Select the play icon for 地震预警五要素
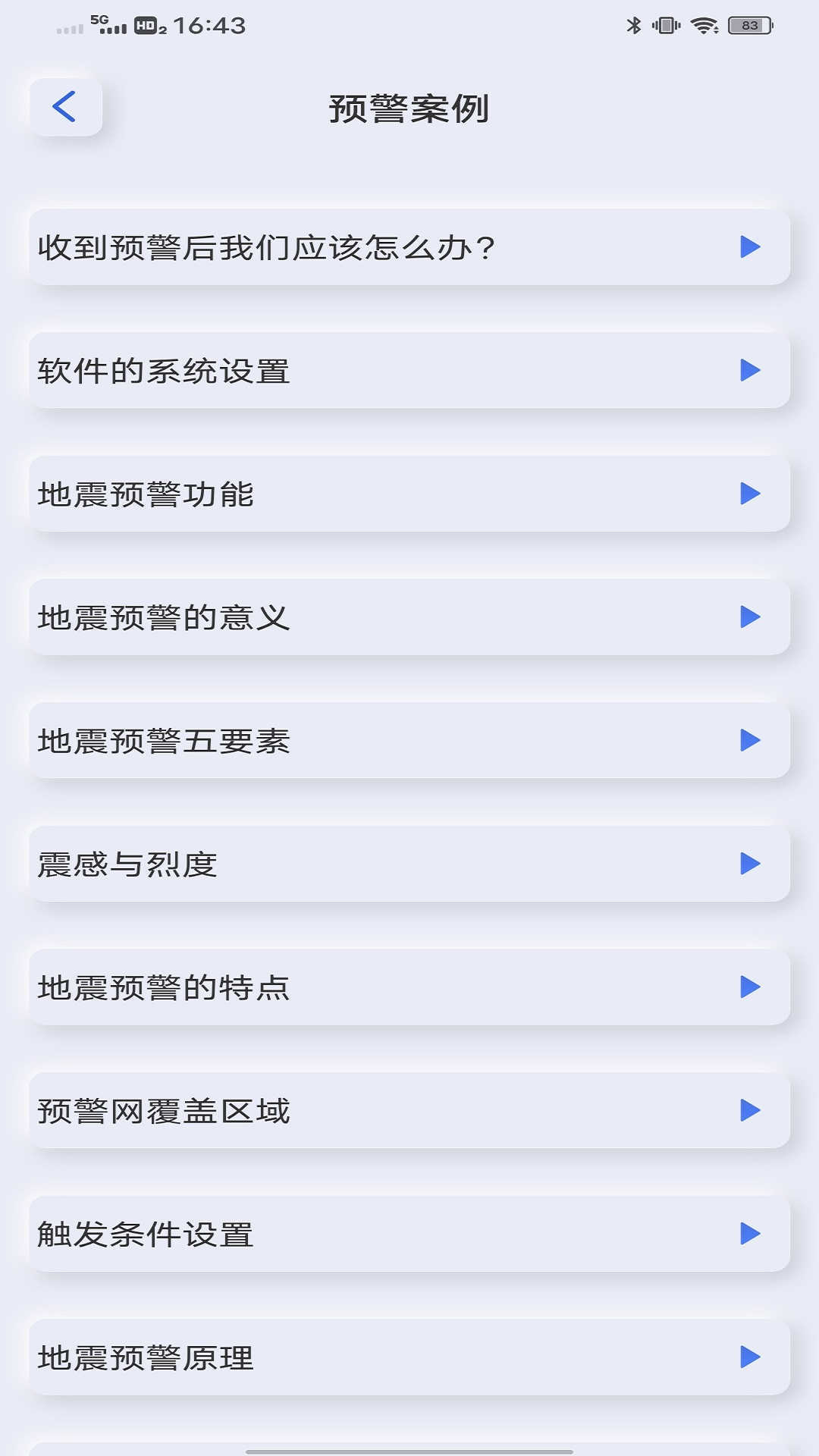Viewport: 819px width, 1456px height. click(x=752, y=740)
